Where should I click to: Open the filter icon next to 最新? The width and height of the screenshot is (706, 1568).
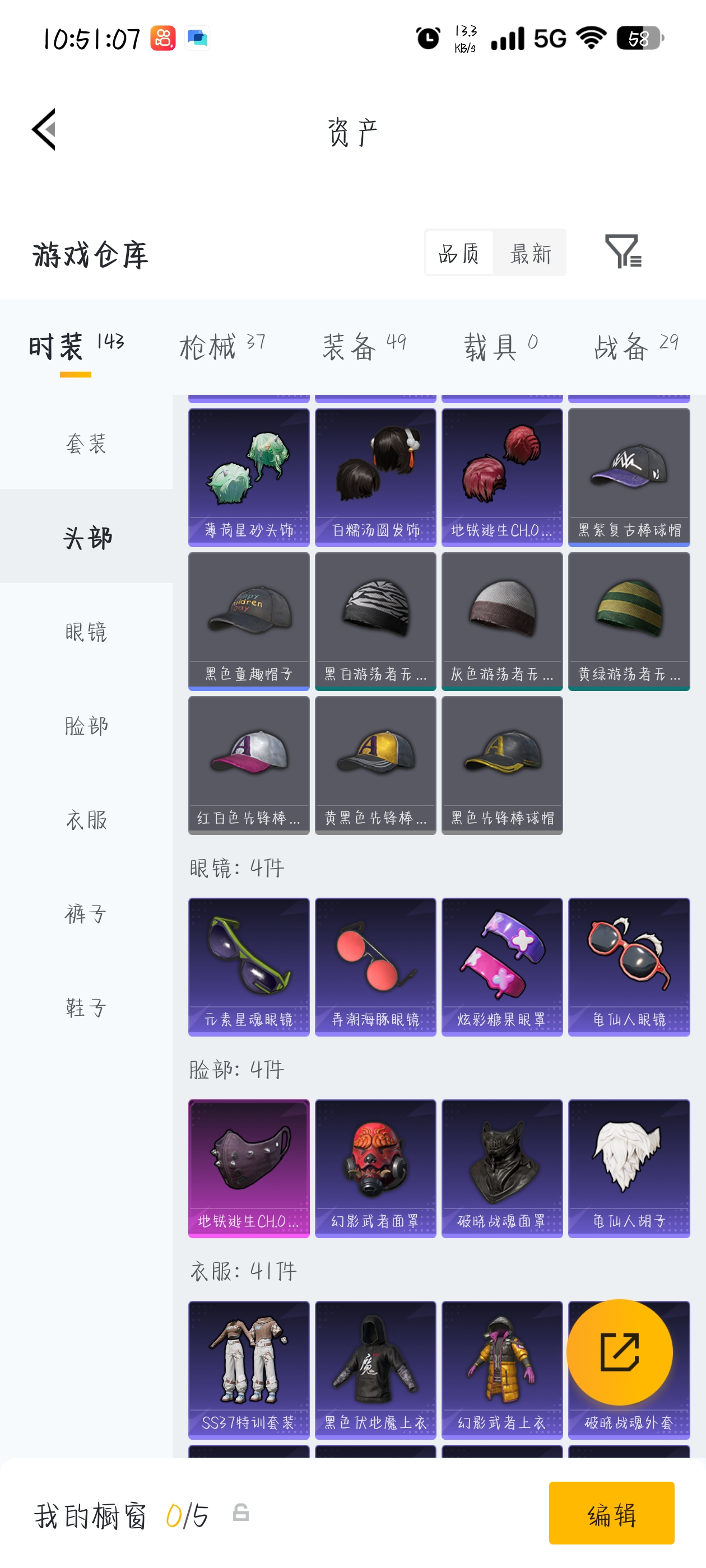pos(623,251)
